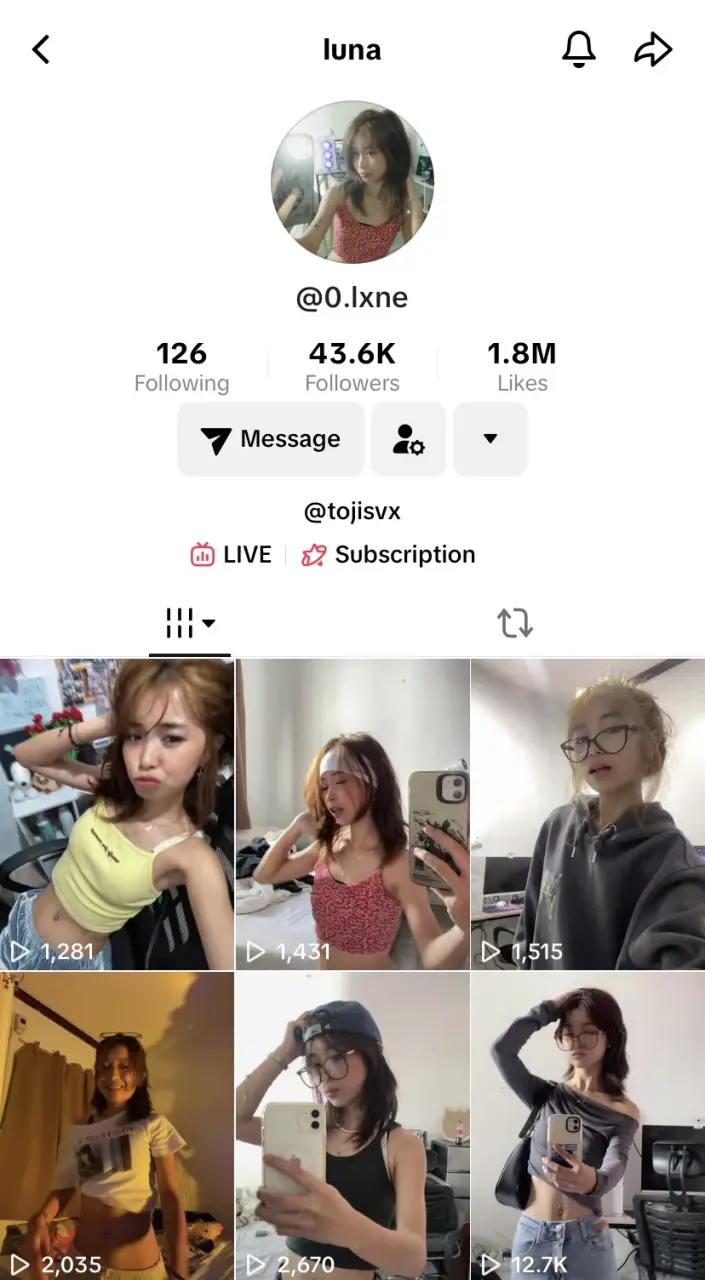Screen dimensions: 705x1280
Task: Open the profile picture of luna
Action: pyautogui.click(x=352, y=182)
